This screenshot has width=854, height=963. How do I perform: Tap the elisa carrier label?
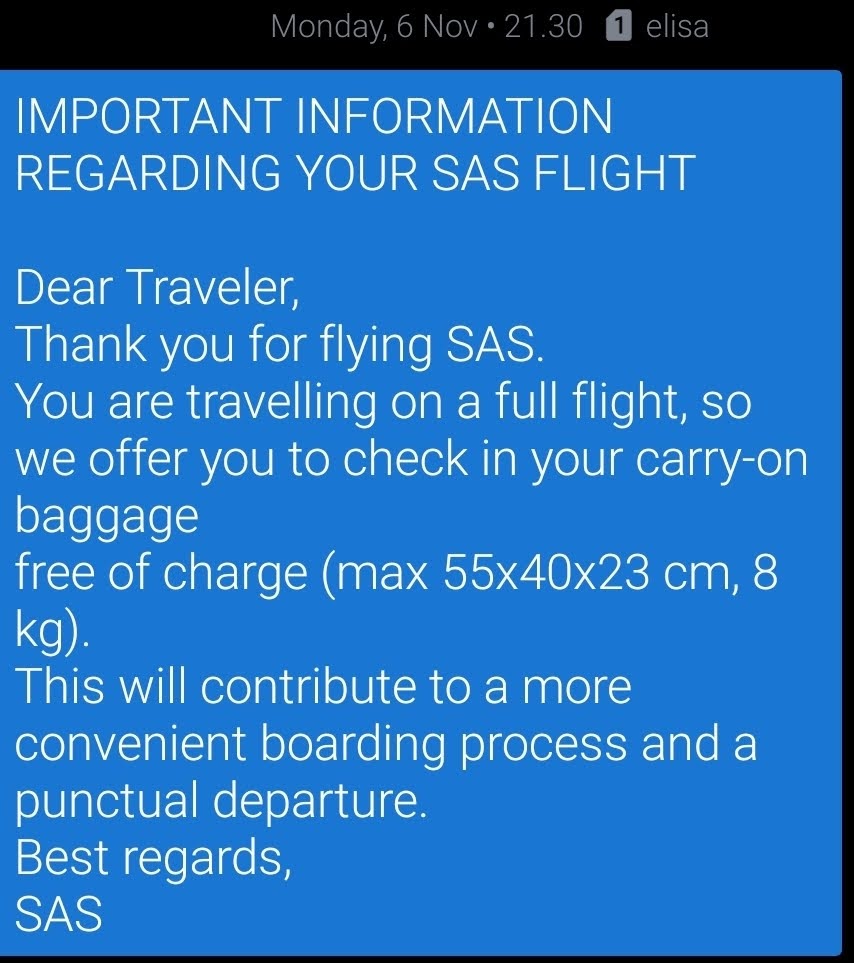[678, 27]
